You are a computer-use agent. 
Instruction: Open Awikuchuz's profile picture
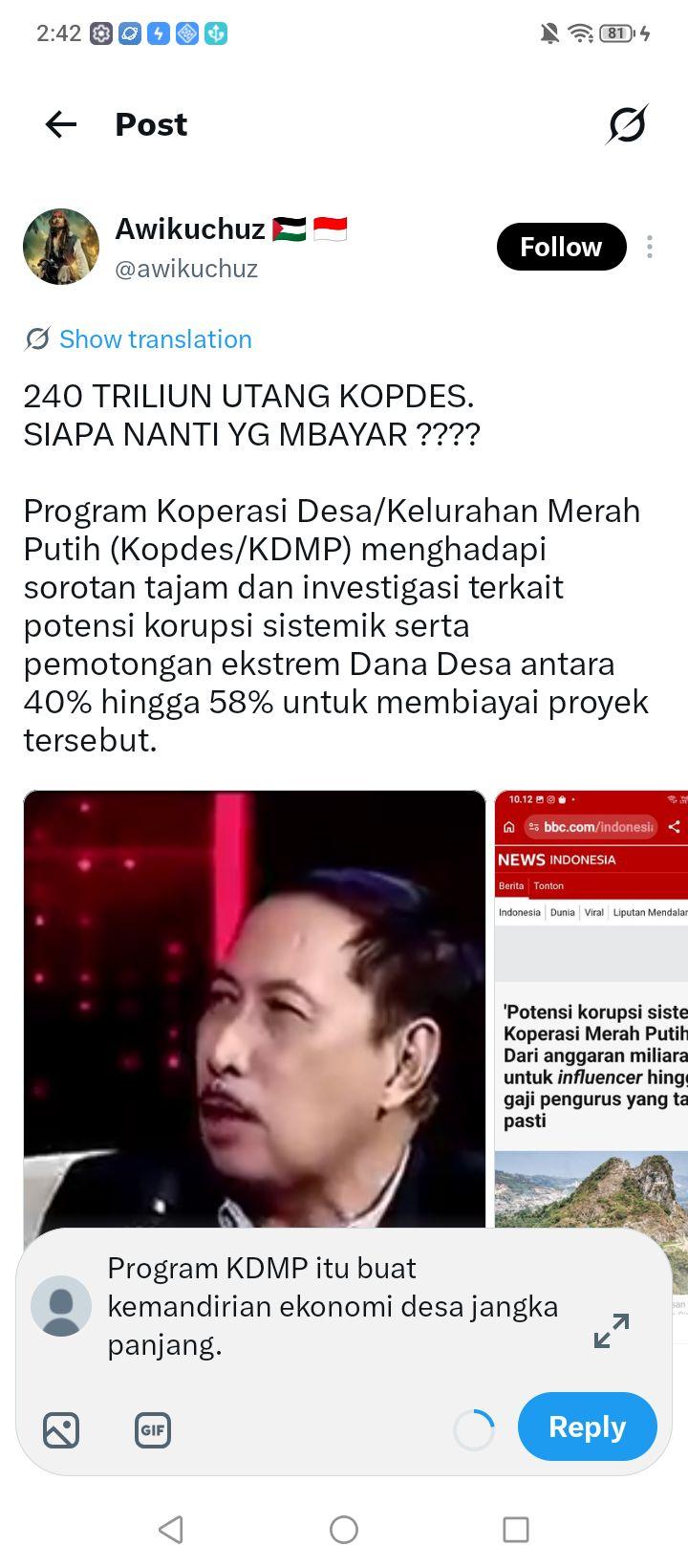61,247
